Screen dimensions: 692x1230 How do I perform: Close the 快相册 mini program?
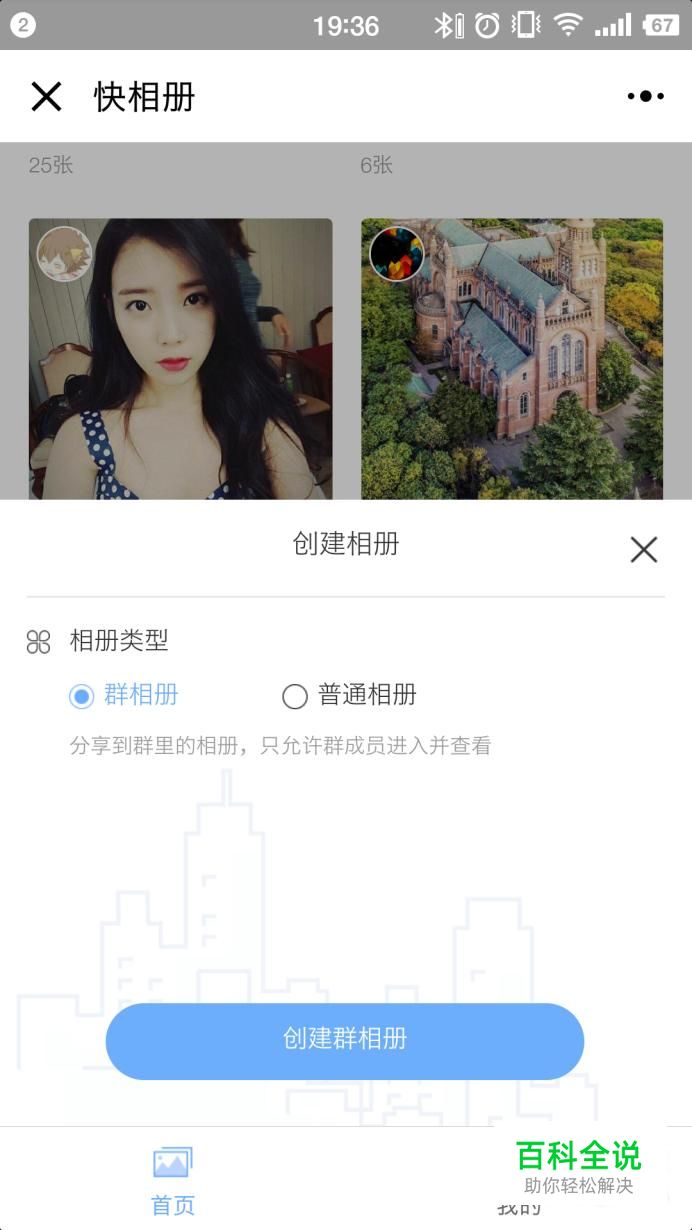coord(46,97)
